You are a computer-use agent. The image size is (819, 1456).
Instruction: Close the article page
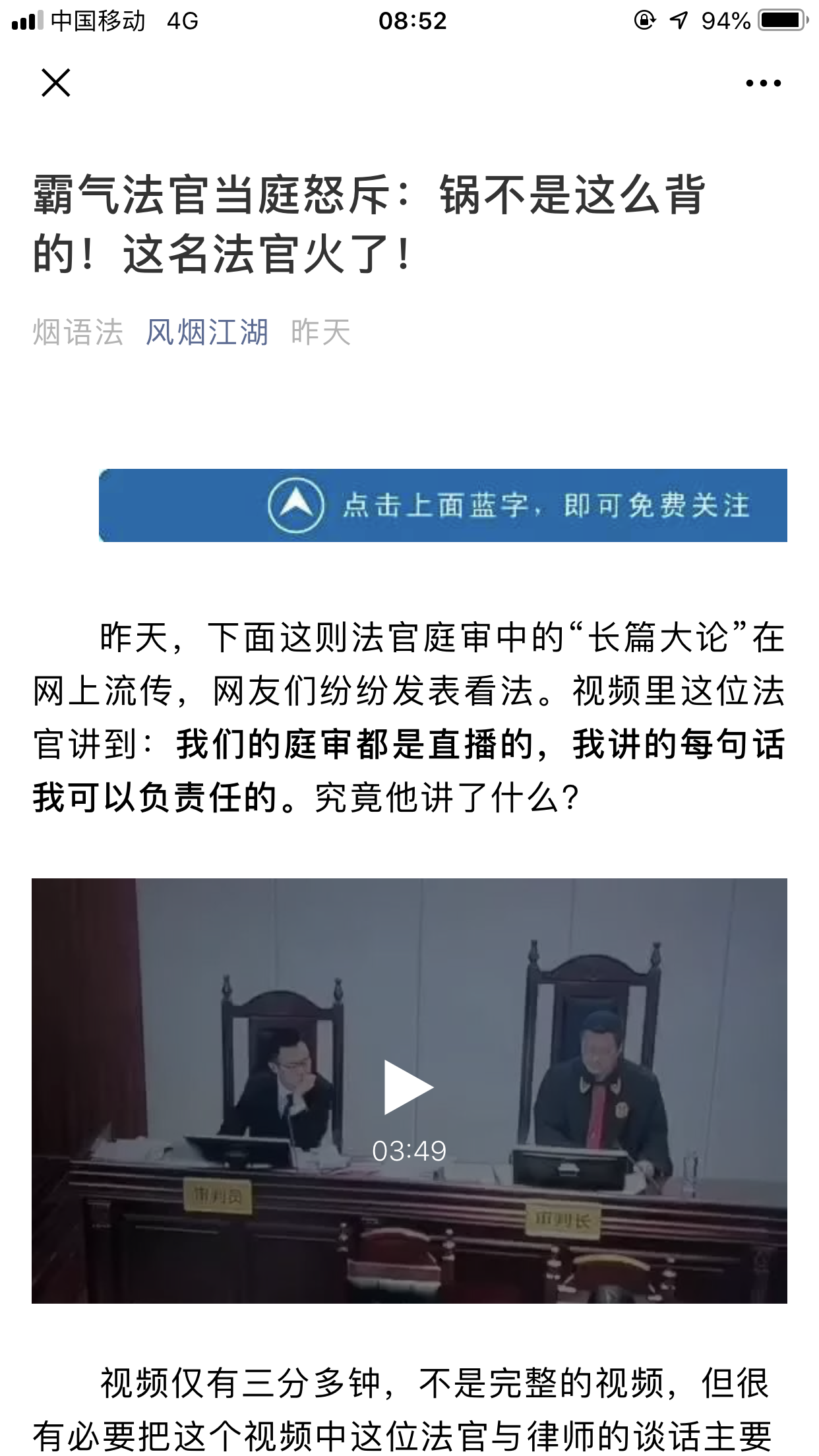tap(56, 83)
